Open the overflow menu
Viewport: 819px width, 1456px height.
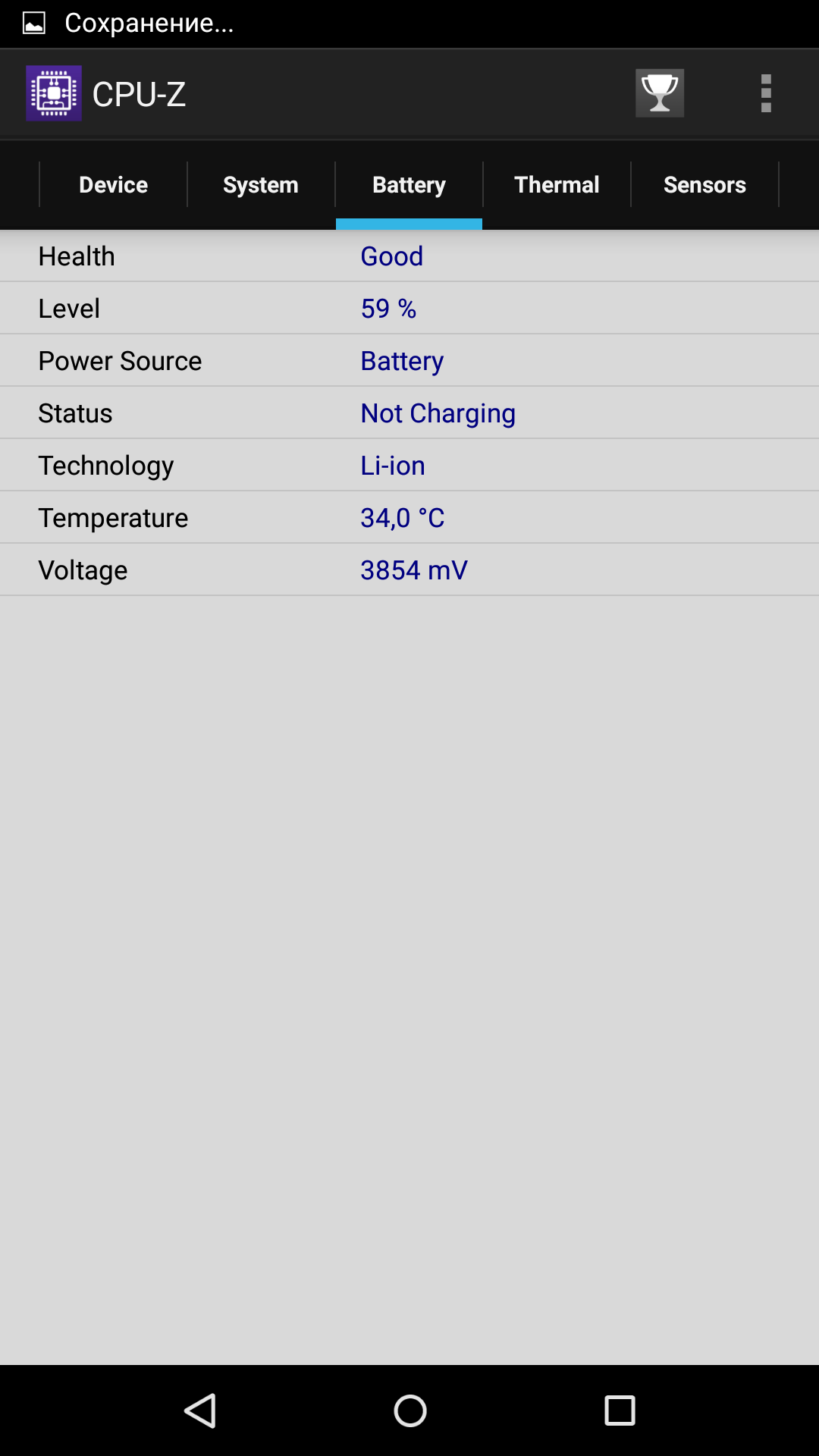click(766, 93)
